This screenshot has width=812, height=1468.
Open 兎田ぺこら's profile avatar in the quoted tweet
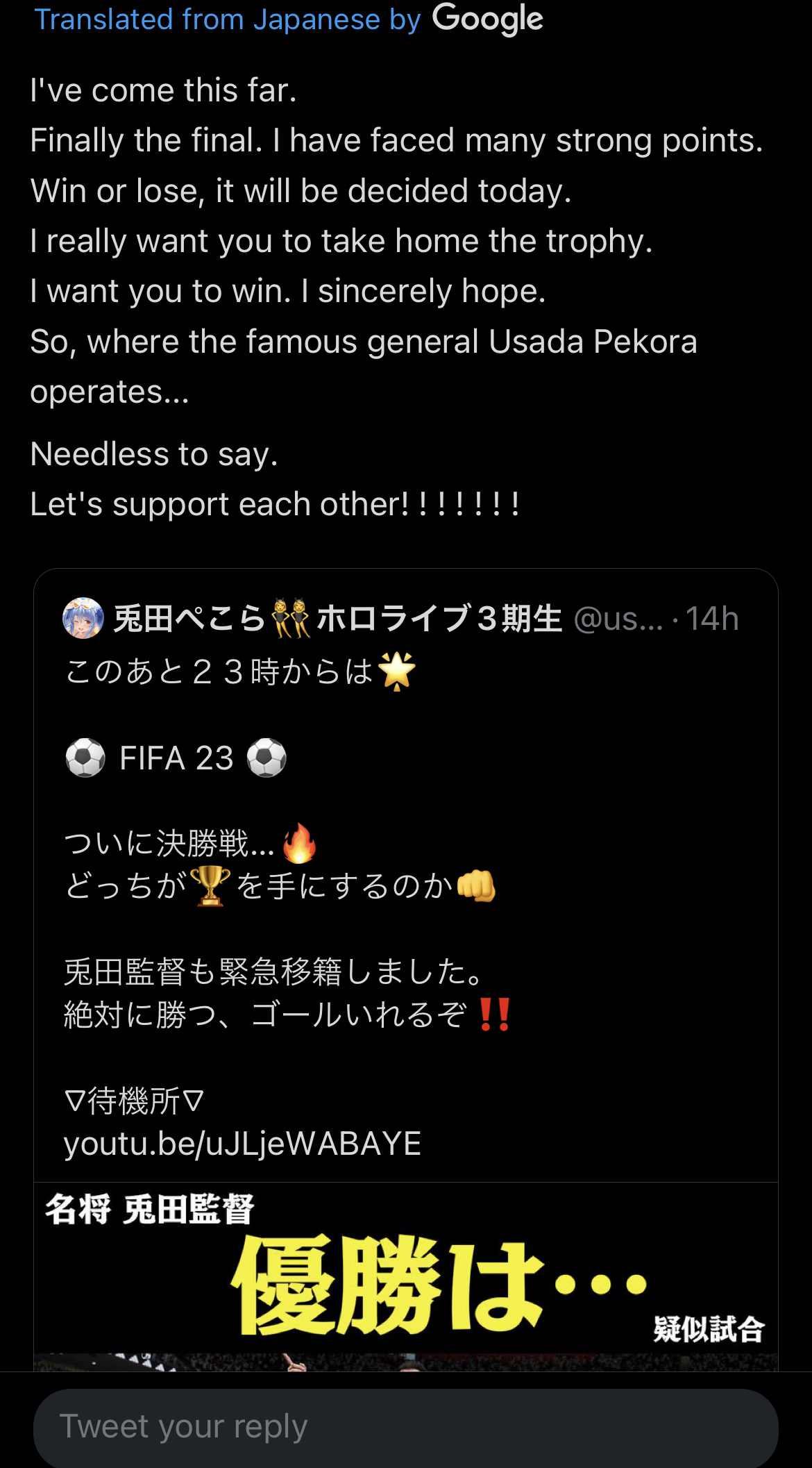(83, 618)
